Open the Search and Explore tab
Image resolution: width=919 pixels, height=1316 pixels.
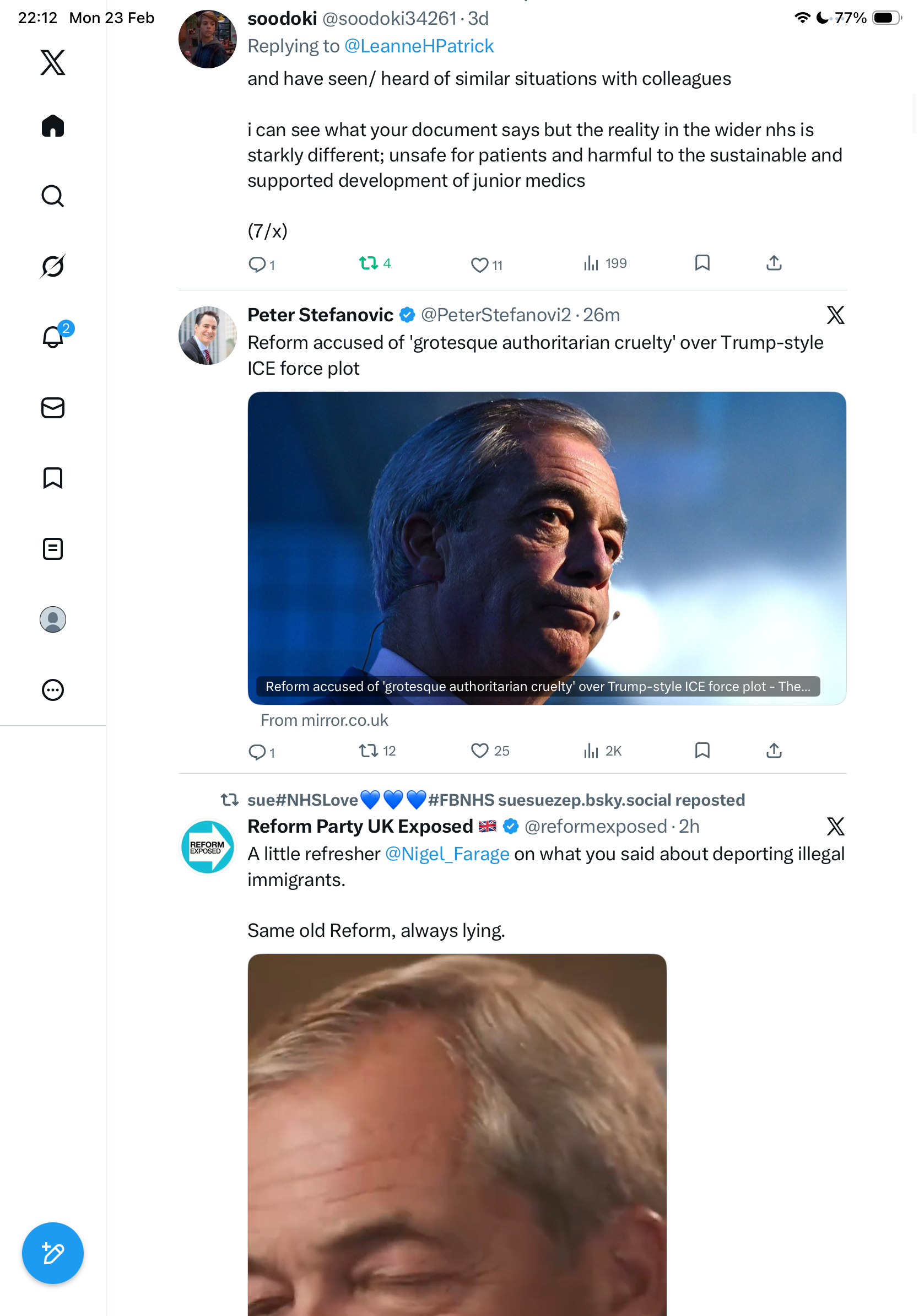click(53, 196)
